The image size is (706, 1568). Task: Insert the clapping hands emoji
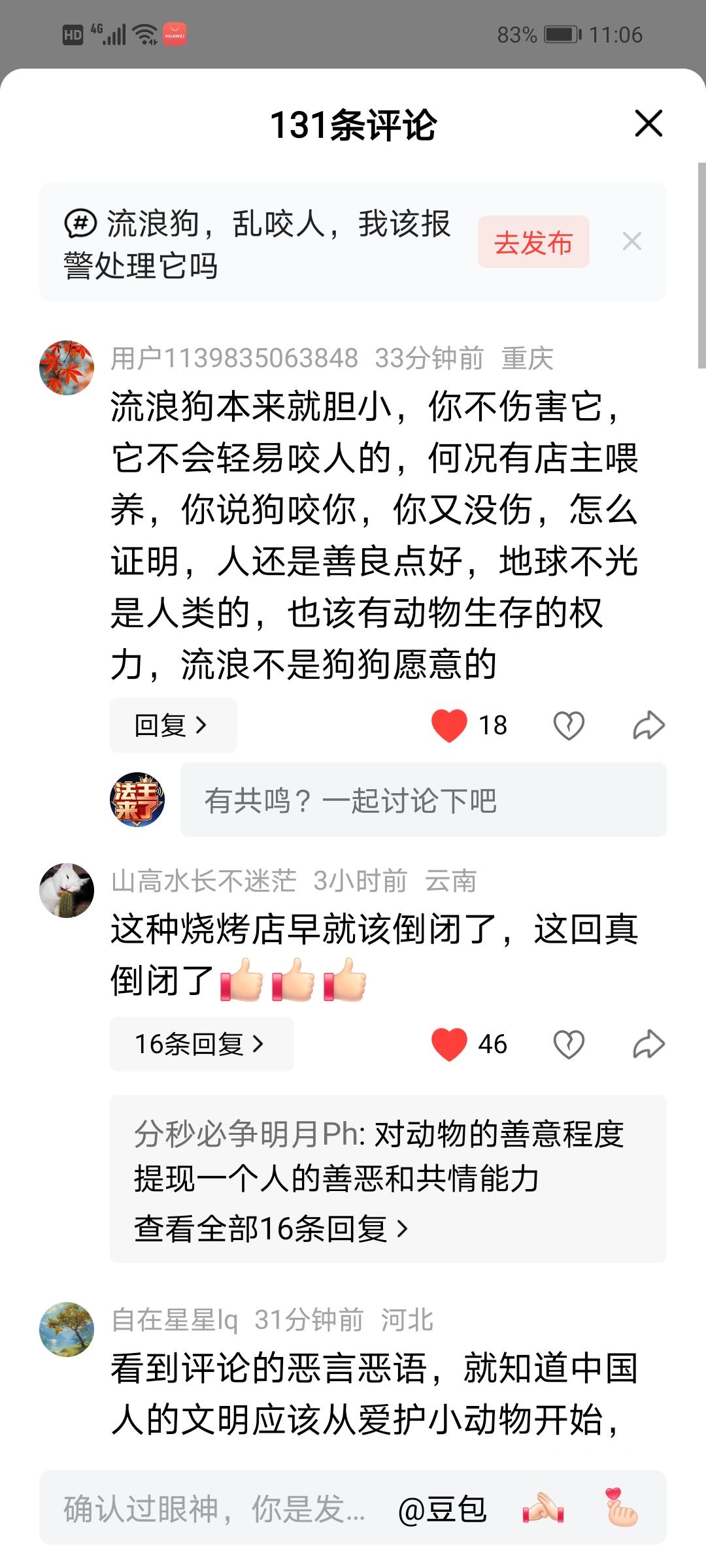coord(543,1509)
